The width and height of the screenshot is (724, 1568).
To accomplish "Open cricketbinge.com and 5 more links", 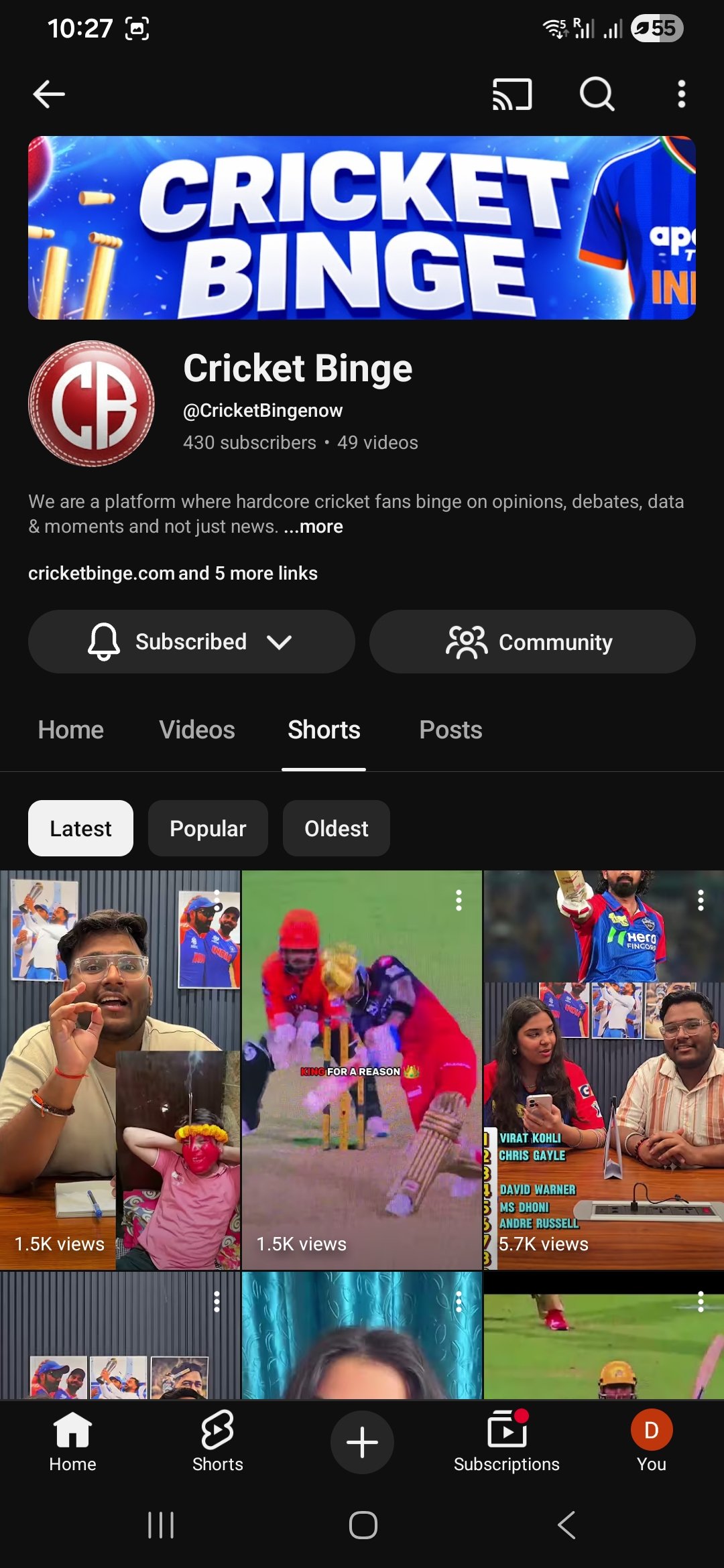I will point(173,574).
